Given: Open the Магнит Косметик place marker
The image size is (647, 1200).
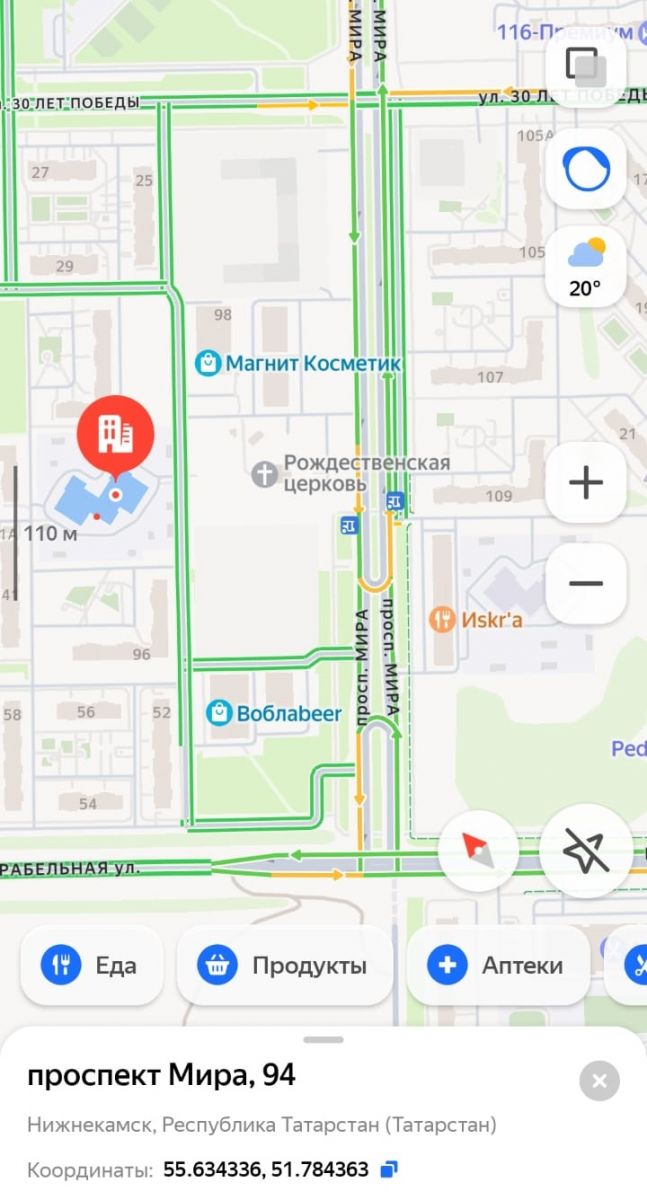Looking at the screenshot, I should click(x=209, y=363).
